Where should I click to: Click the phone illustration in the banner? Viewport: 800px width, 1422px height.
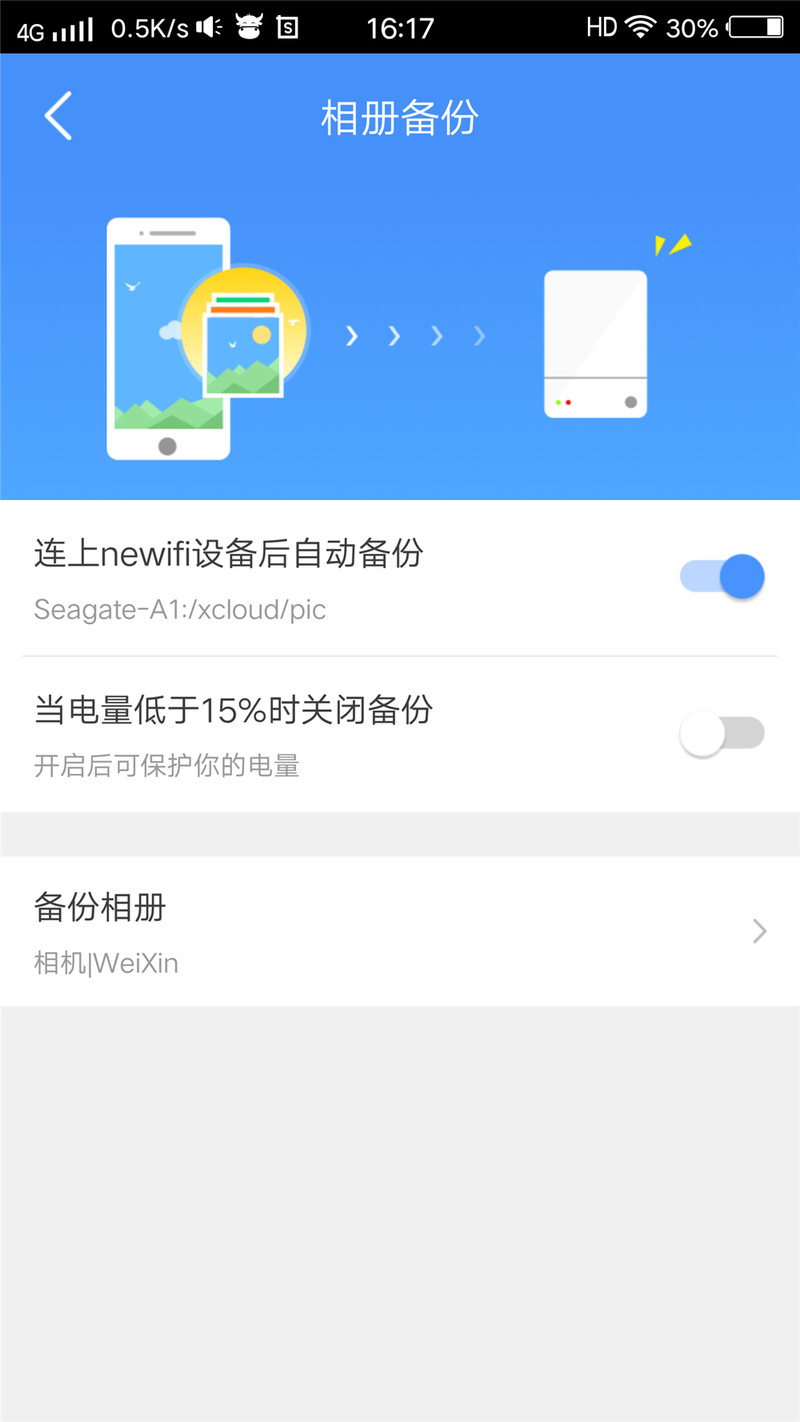(x=169, y=338)
